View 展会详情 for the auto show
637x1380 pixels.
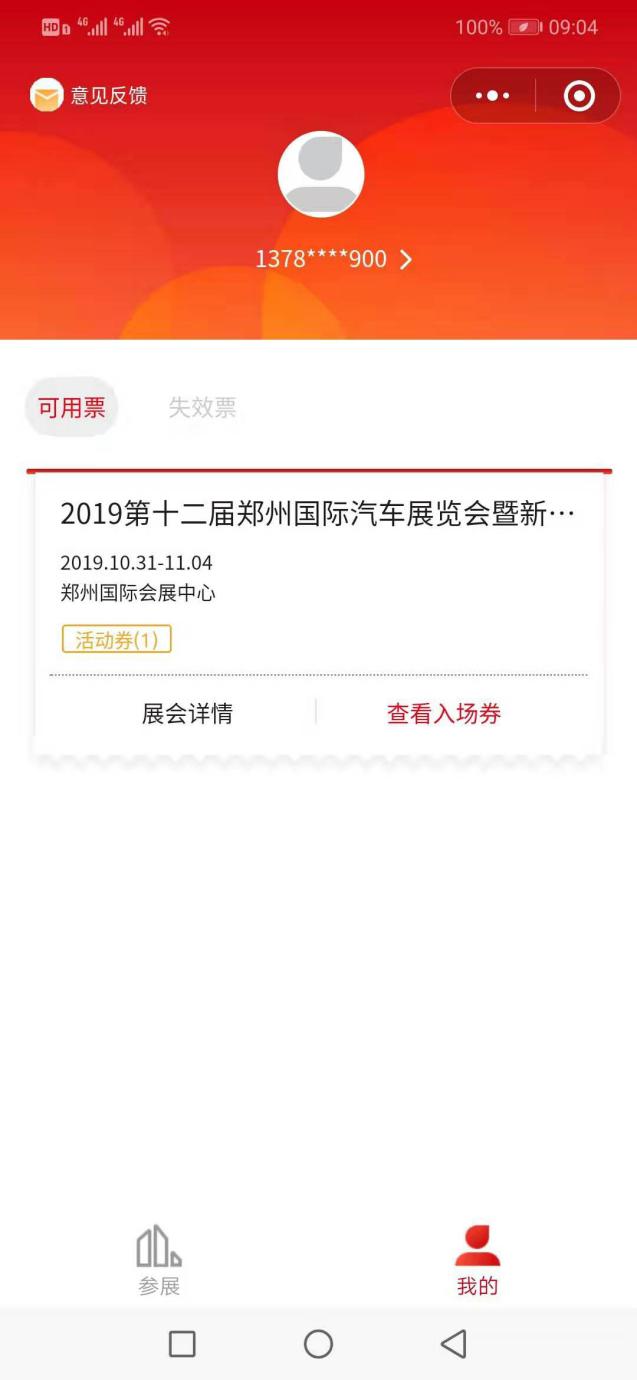[x=187, y=714]
